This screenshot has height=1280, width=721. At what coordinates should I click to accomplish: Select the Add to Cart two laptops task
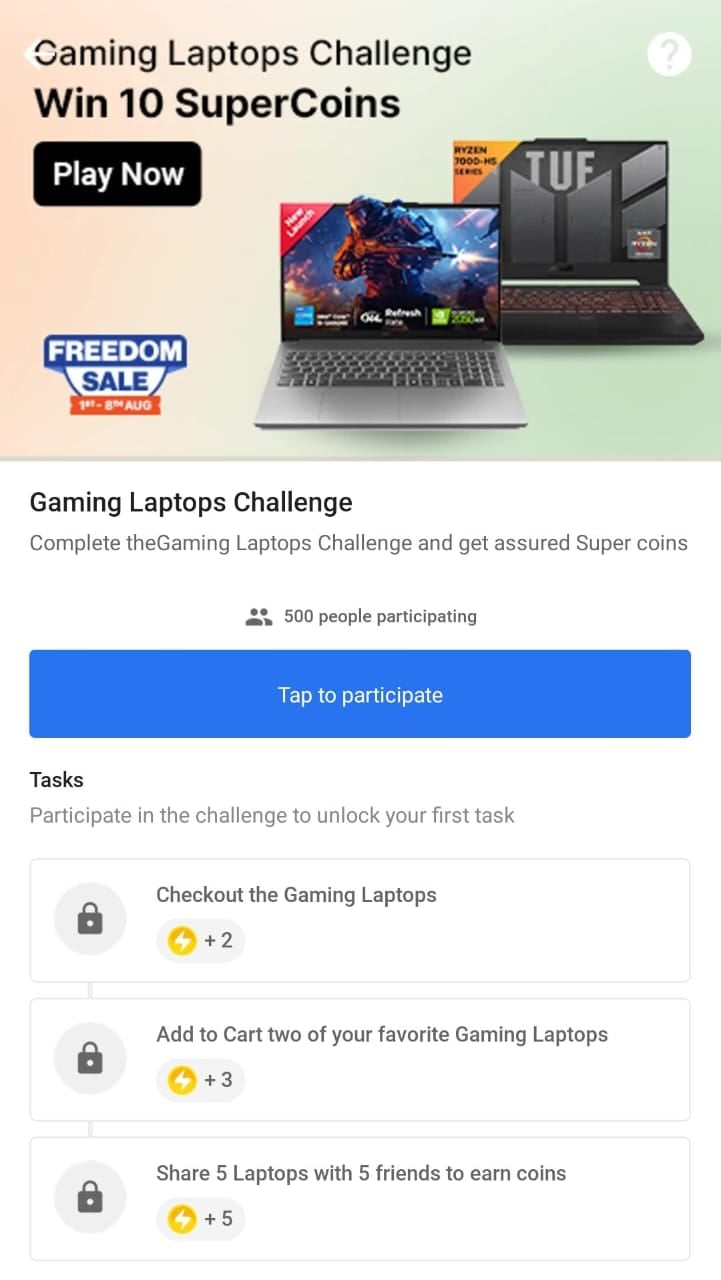coord(360,1059)
